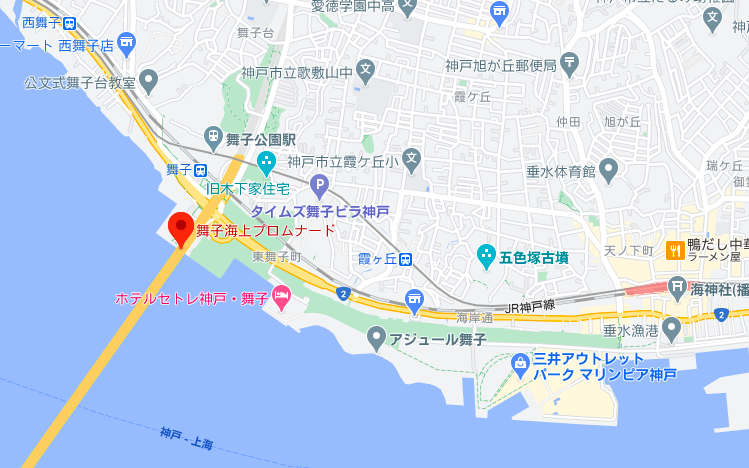This screenshot has height=468, width=749.
Task: Tap the 霞ヶ丘 station marker
Action: 406,259
